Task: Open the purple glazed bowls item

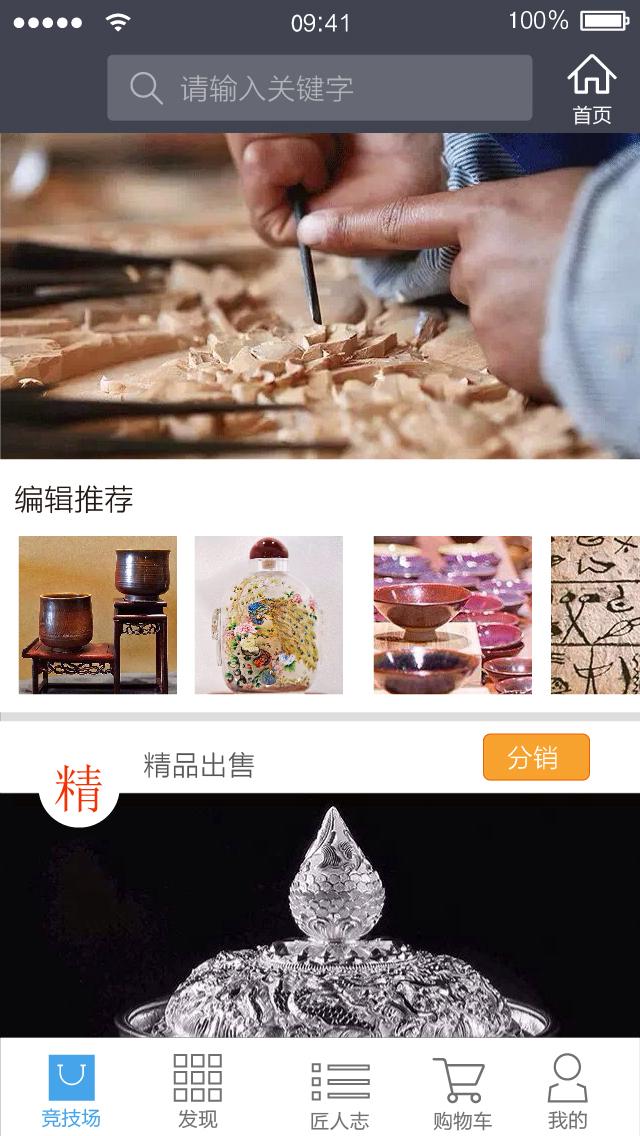Action: tap(453, 615)
